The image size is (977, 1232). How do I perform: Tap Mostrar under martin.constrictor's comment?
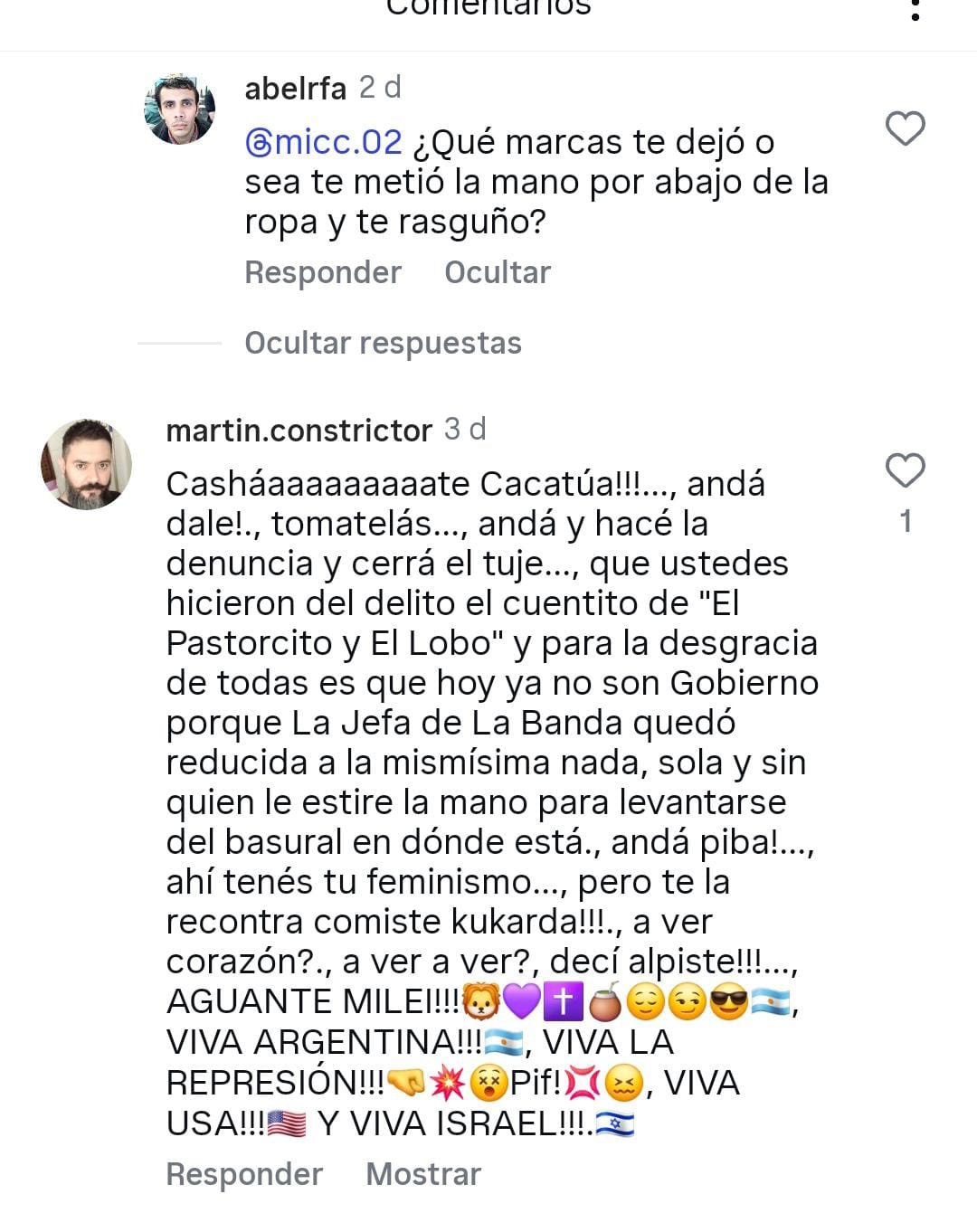422,1173
